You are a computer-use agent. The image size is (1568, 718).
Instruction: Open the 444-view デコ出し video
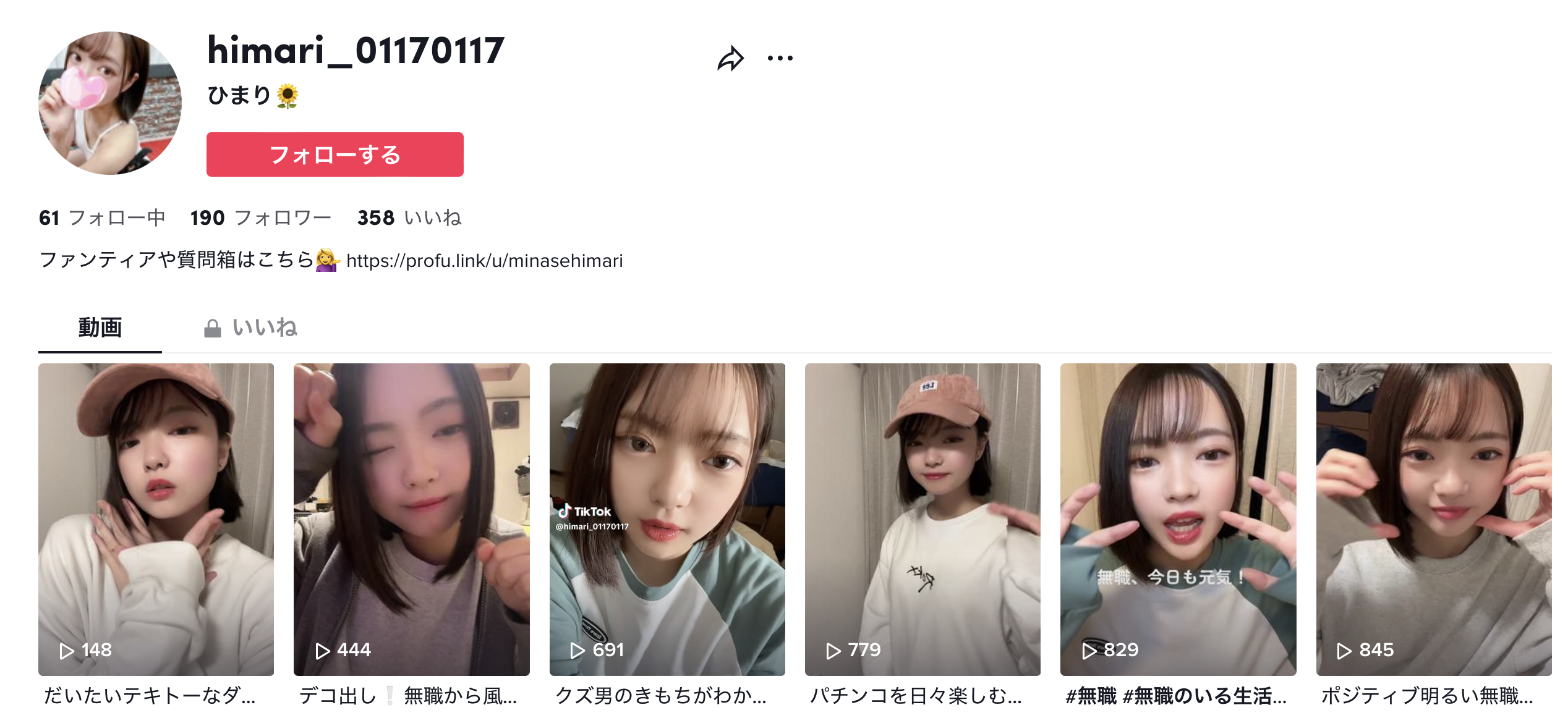point(411,519)
